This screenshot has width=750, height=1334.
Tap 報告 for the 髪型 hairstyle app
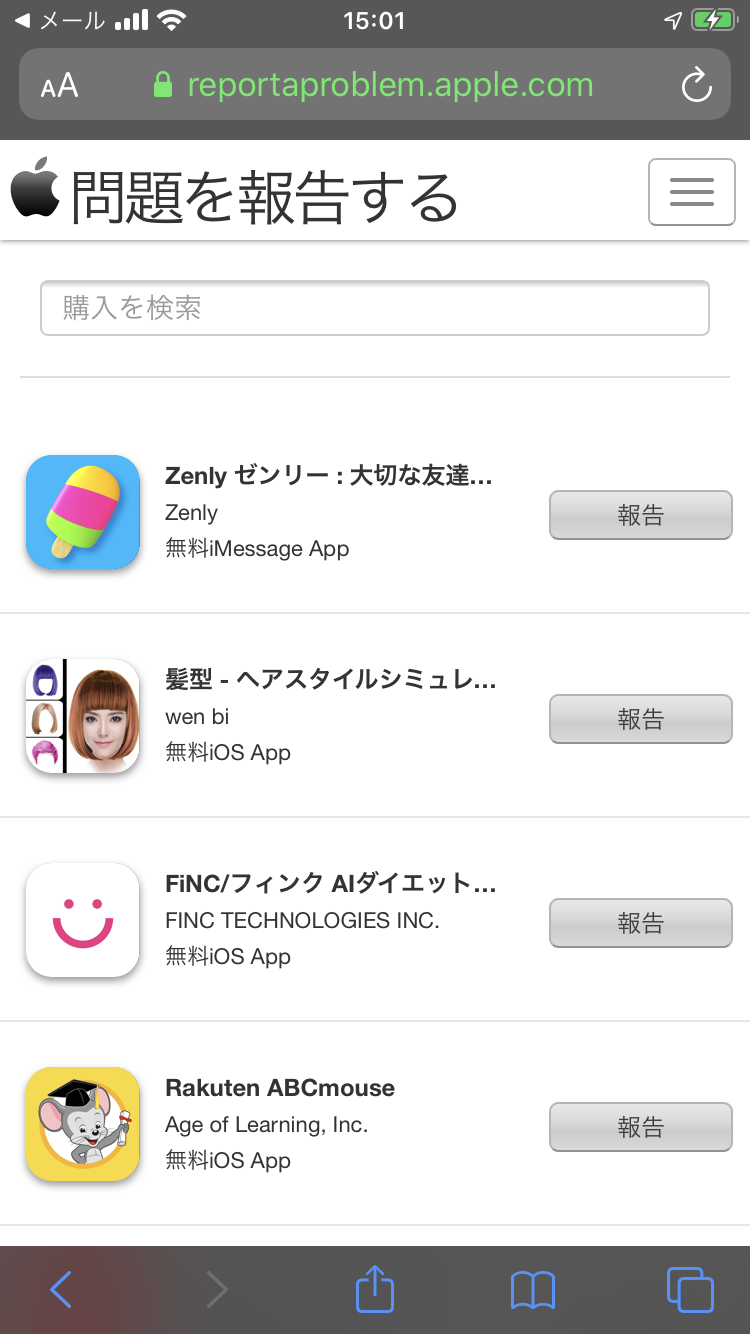640,719
